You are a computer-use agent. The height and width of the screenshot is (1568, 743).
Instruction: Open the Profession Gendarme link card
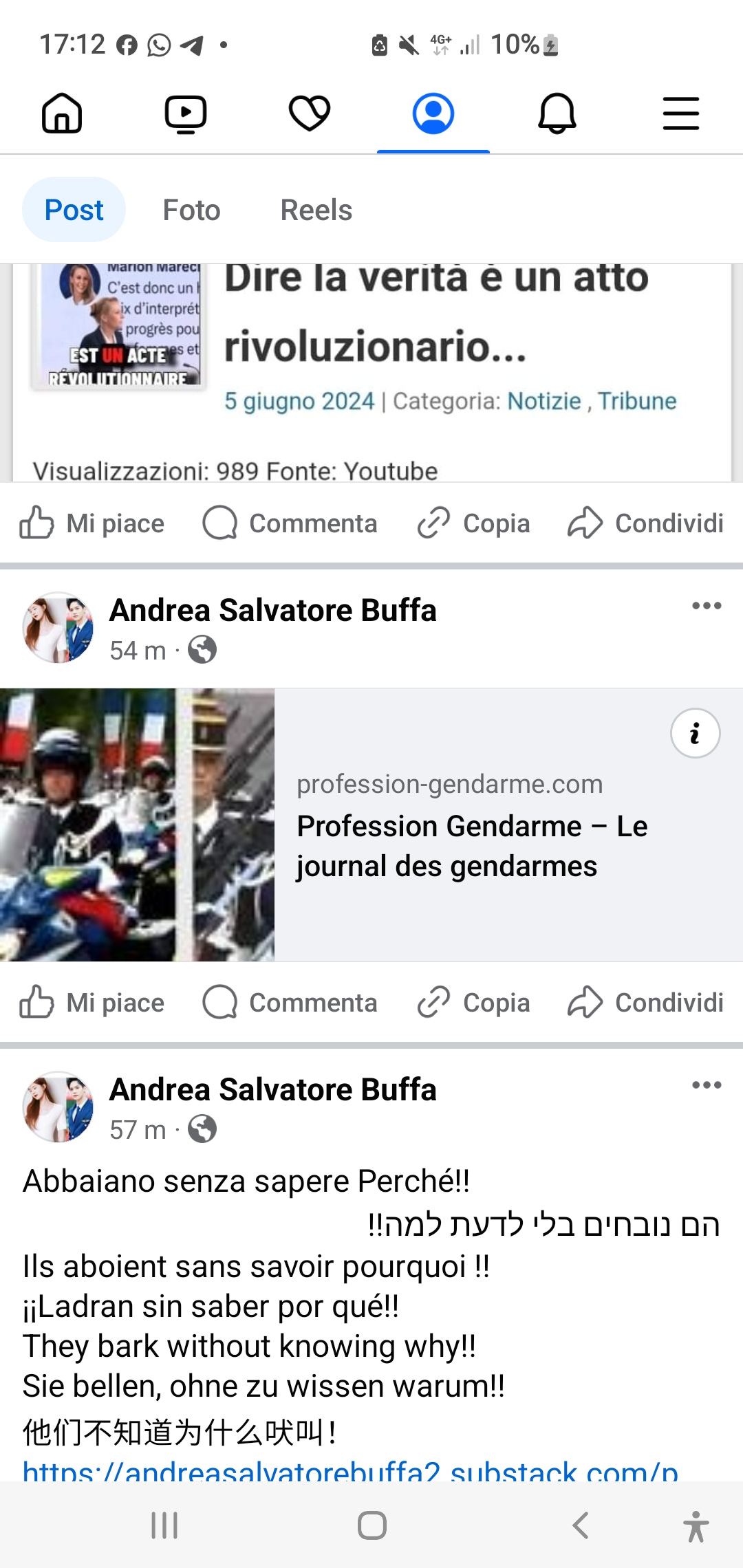tap(371, 825)
